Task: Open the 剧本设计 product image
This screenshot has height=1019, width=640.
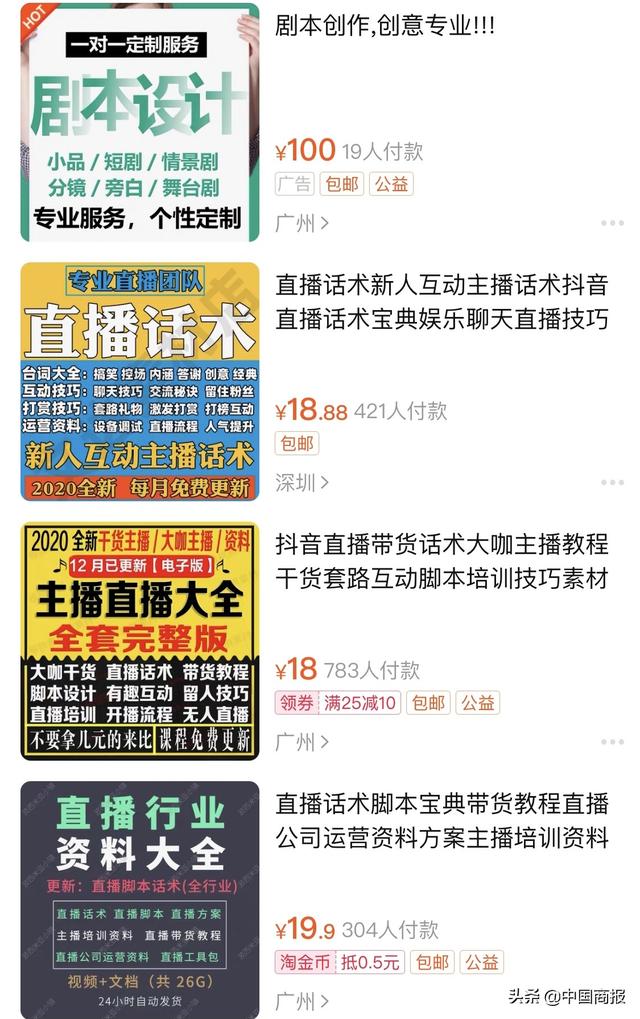Action: pyautogui.click(x=140, y=122)
